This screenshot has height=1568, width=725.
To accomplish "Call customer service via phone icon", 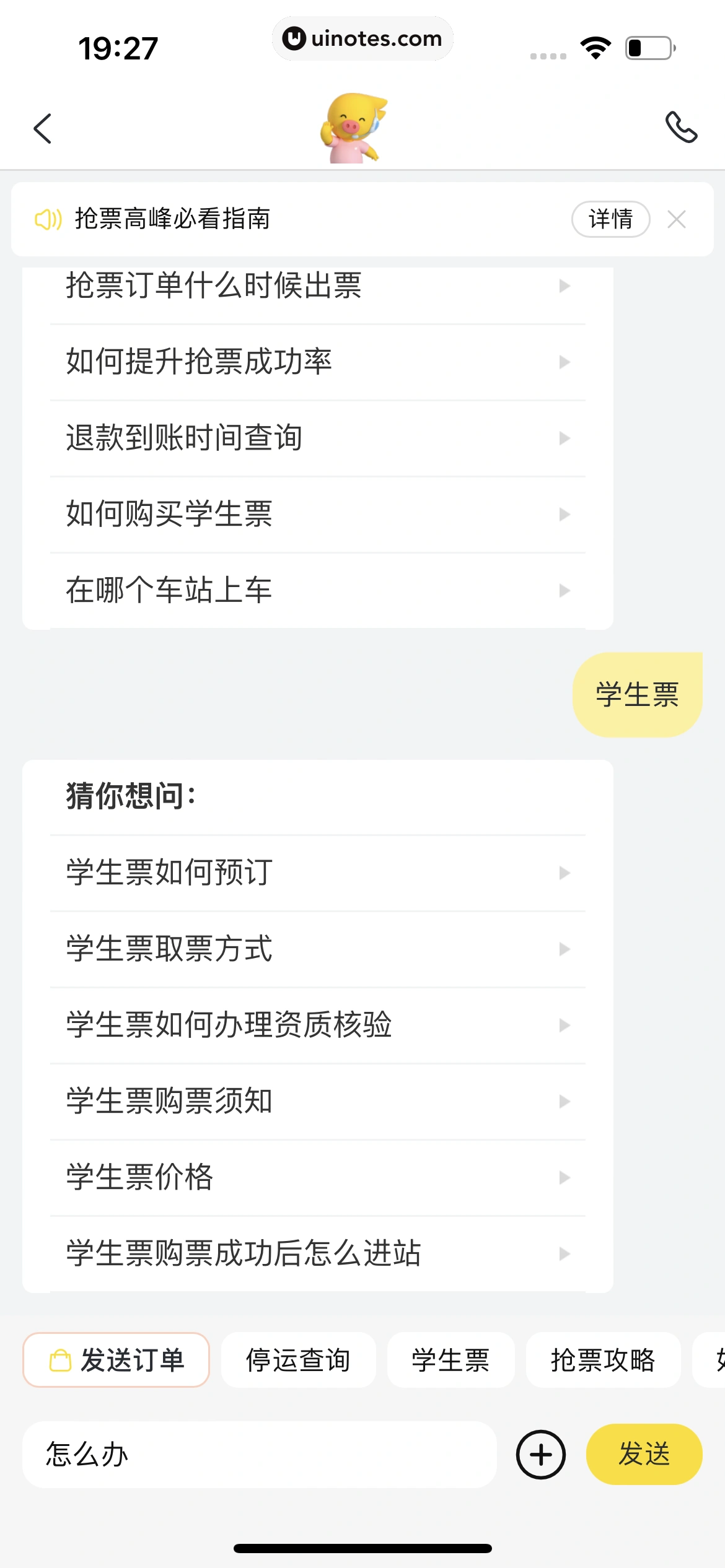I will (x=681, y=128).
